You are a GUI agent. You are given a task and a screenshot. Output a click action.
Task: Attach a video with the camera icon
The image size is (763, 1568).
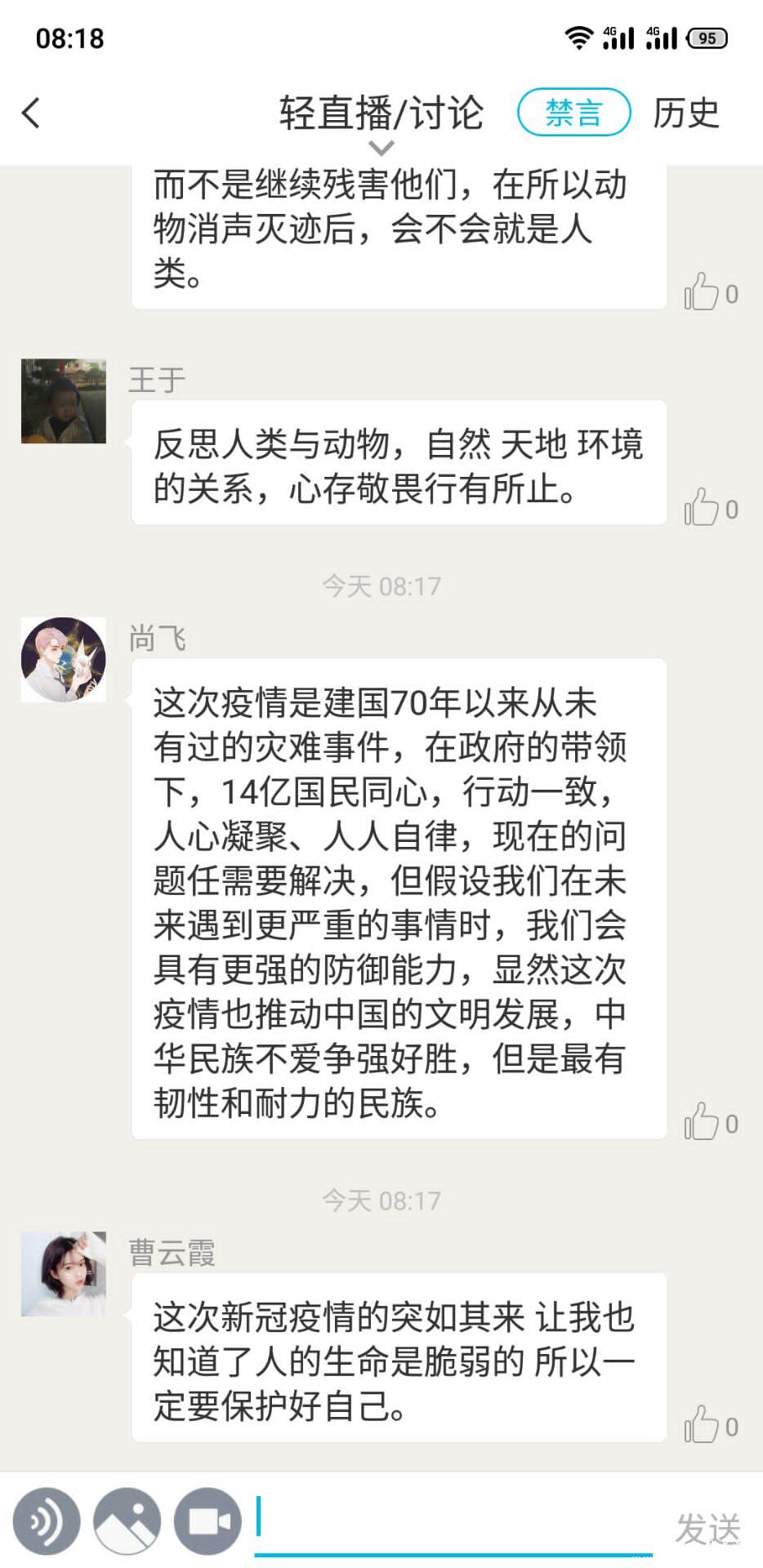(x=207, y=1521)
